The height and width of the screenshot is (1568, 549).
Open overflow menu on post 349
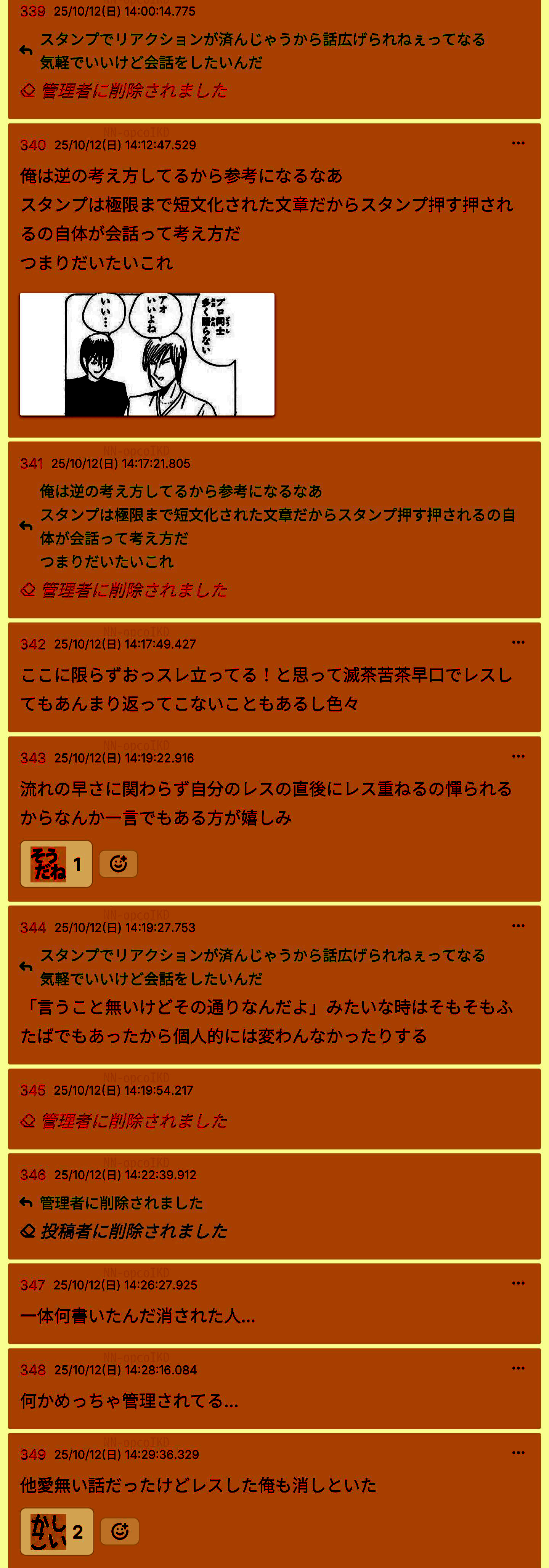[518, 1453]
